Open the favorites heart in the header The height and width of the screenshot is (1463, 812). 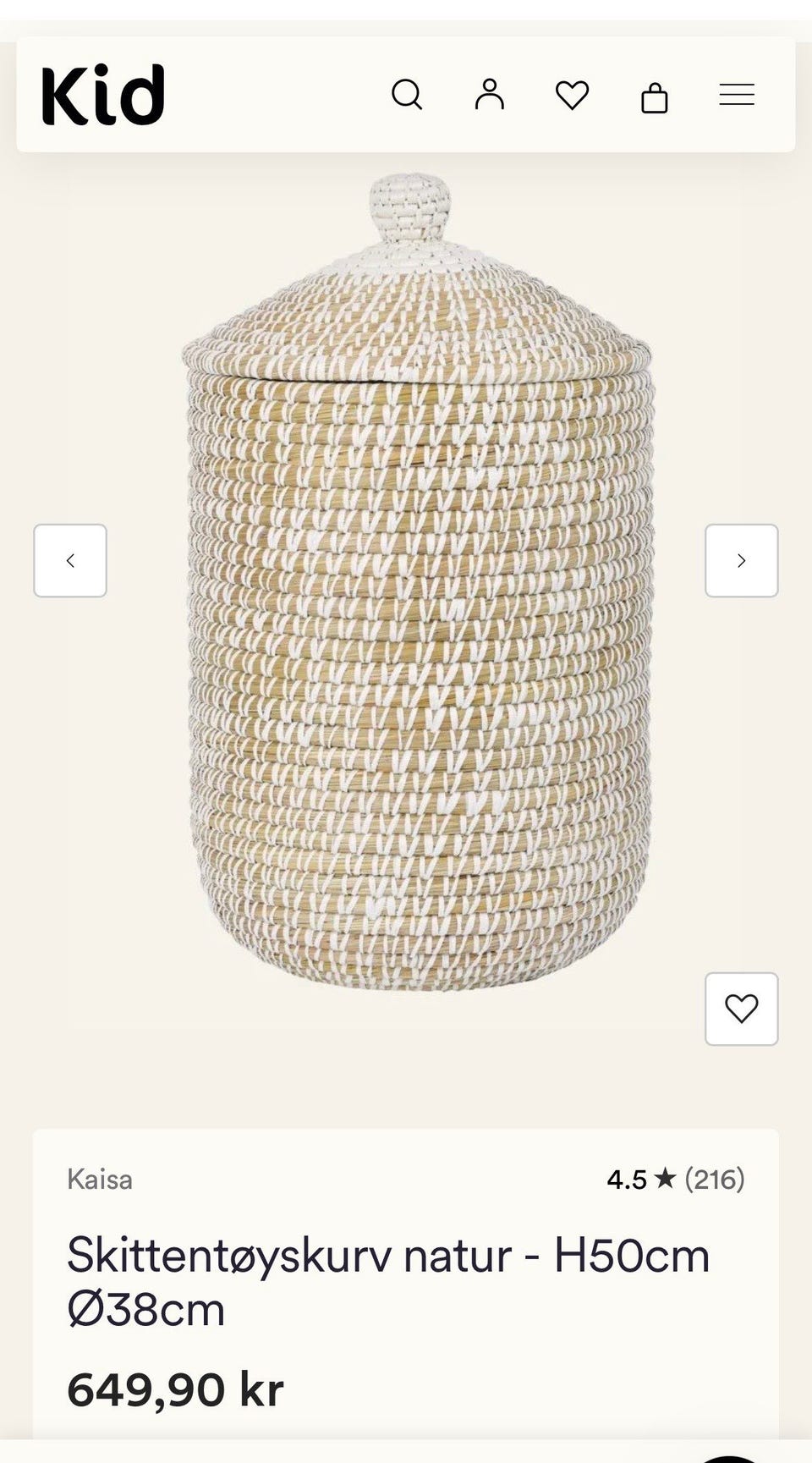pos(572,95)
